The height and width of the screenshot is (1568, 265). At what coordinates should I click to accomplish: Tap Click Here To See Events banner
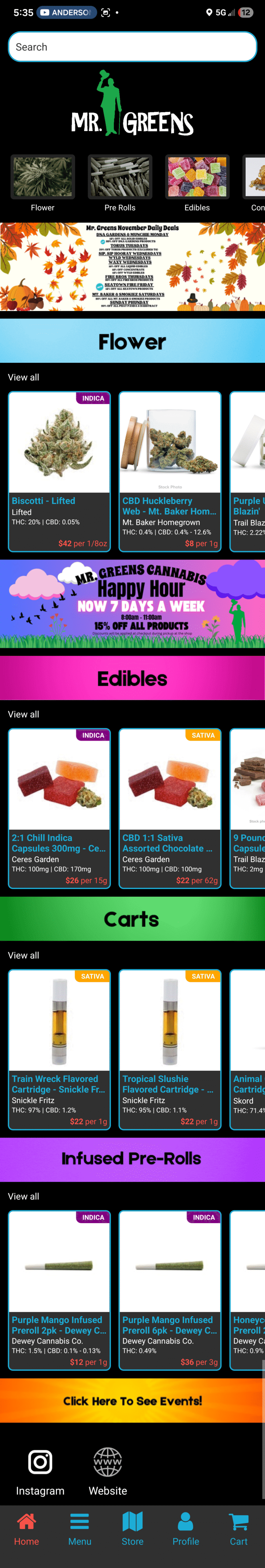[132, 1401]
